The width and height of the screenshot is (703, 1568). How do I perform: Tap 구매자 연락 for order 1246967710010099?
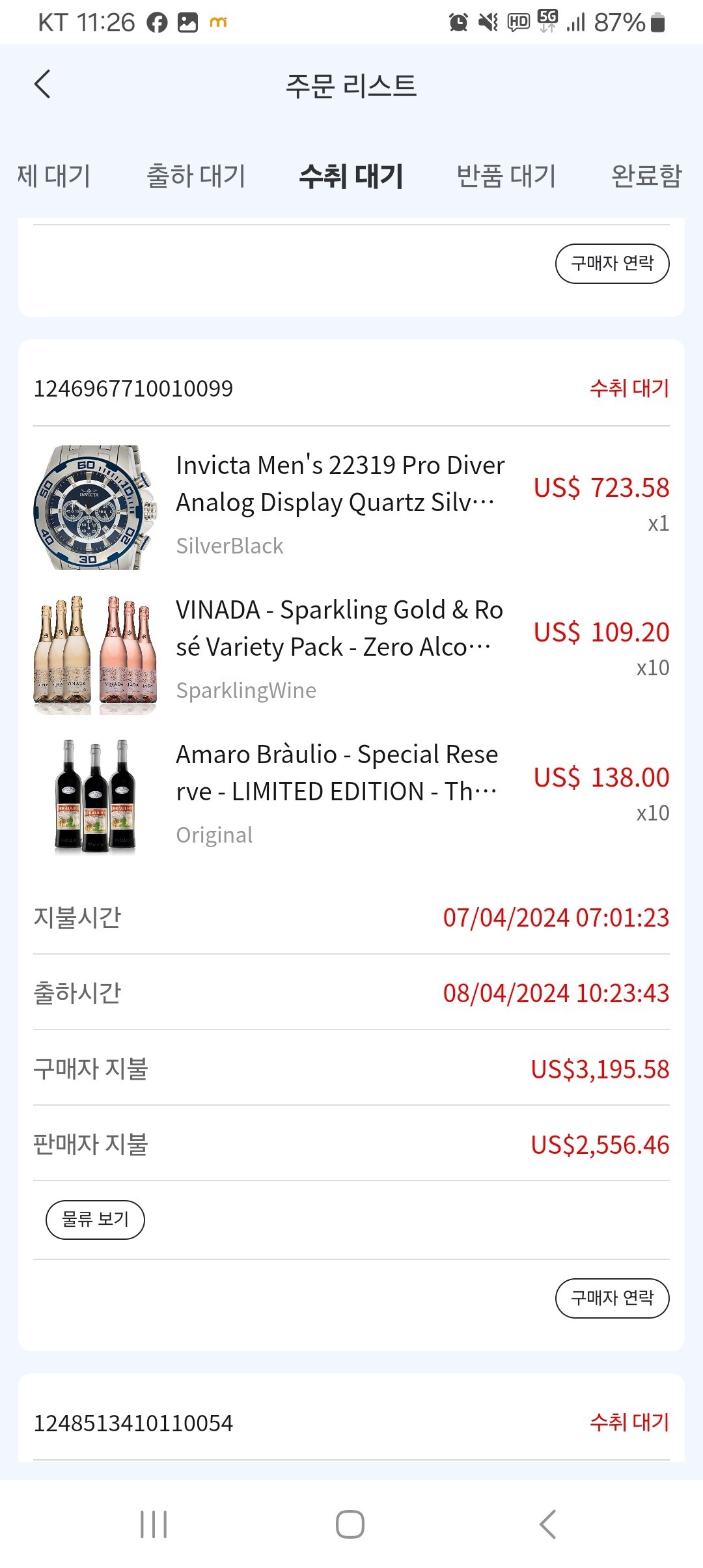612,1298
